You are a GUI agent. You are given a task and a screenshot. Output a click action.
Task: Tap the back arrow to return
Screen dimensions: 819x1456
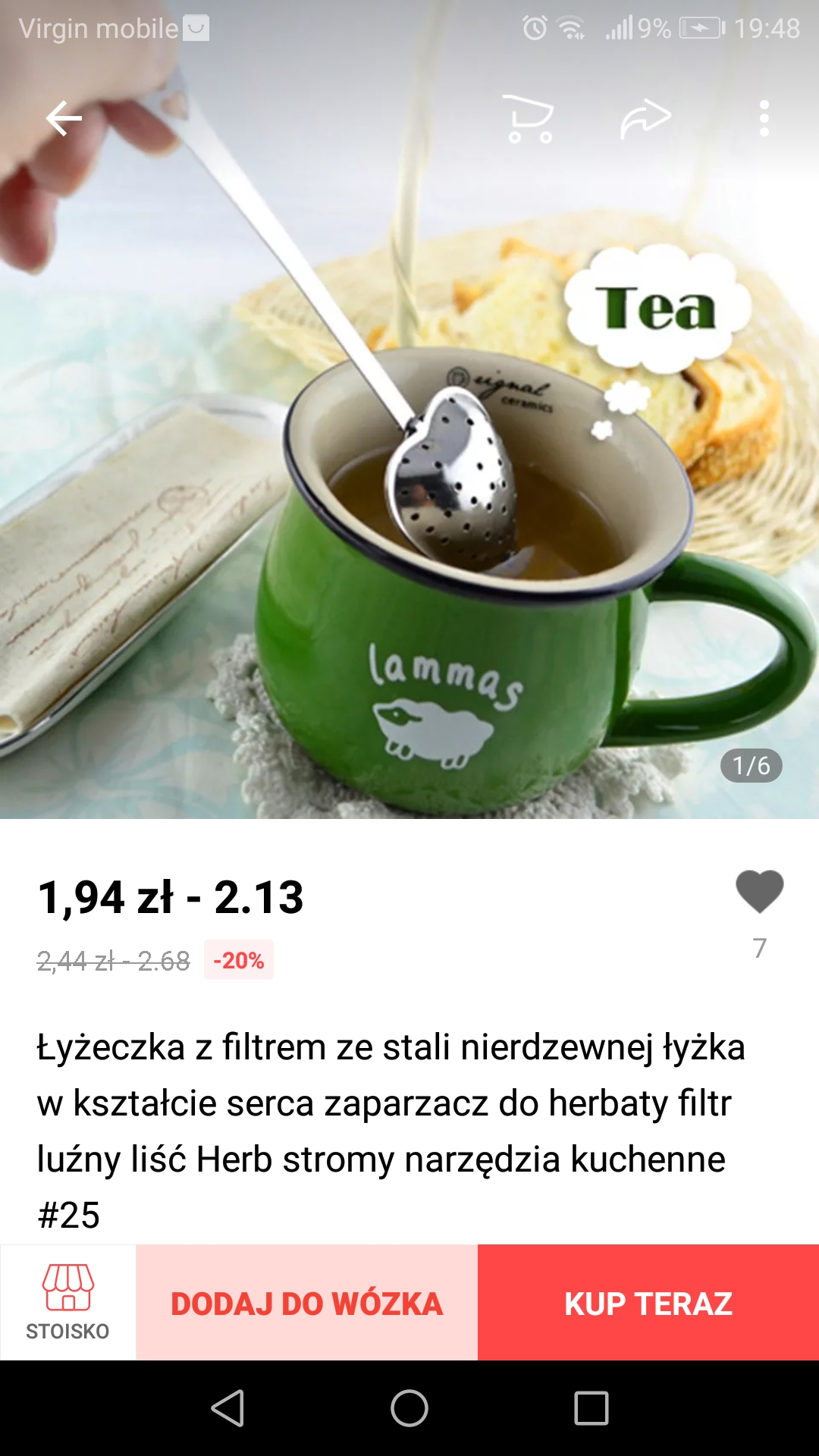tap(65, 118)
